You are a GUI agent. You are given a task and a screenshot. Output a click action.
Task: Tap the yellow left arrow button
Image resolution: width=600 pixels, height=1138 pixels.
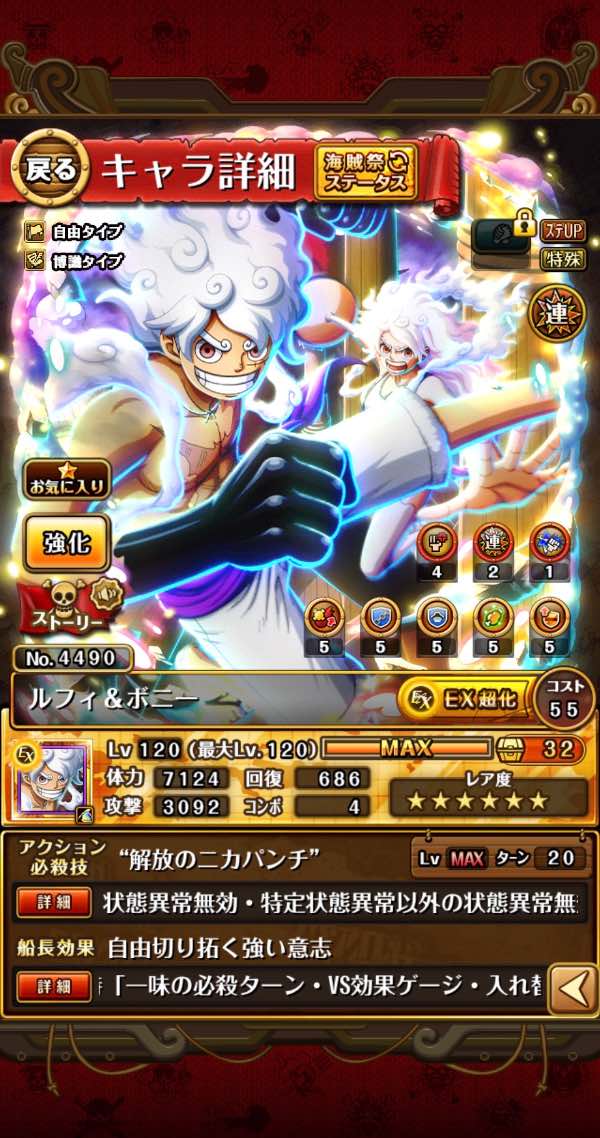pos(574,989)
